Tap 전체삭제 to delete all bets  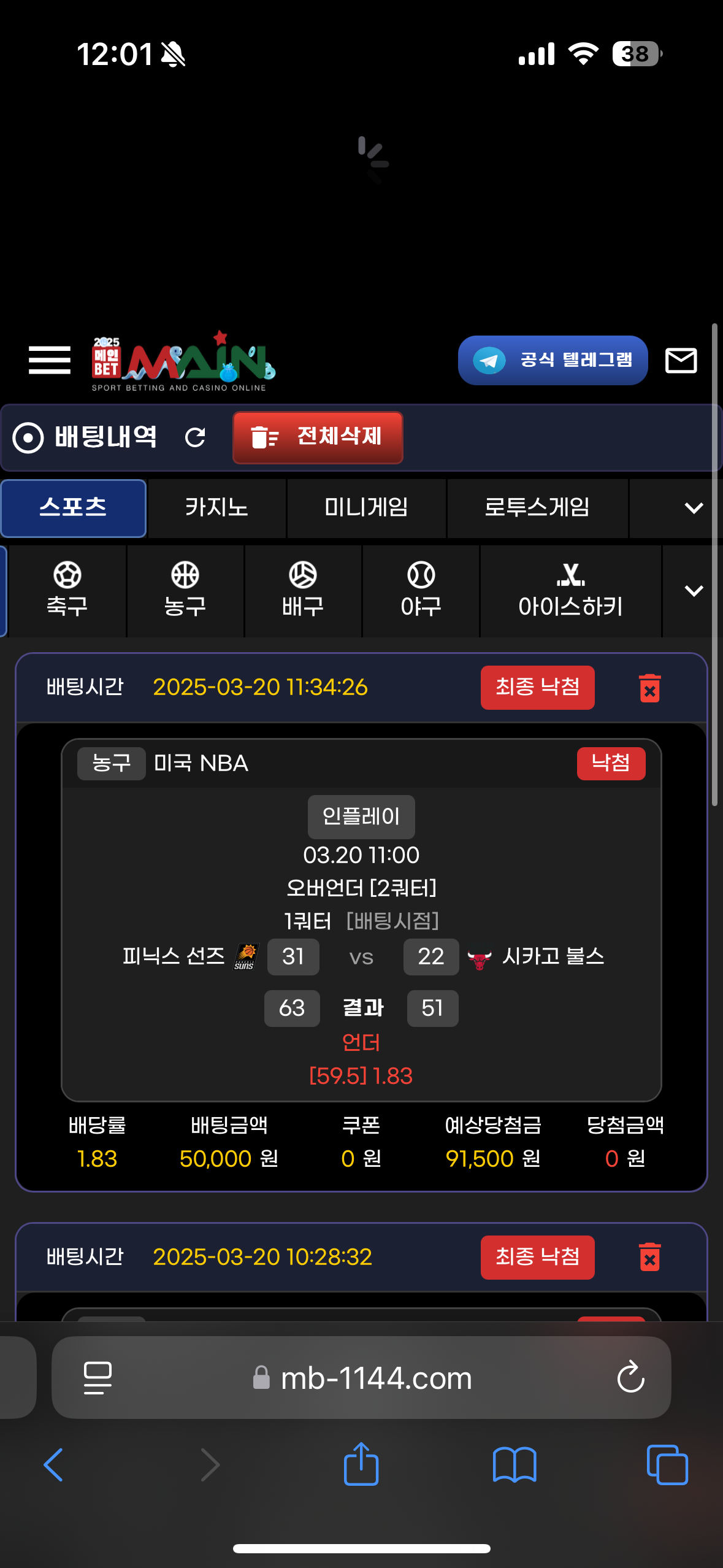pos(318,437)
